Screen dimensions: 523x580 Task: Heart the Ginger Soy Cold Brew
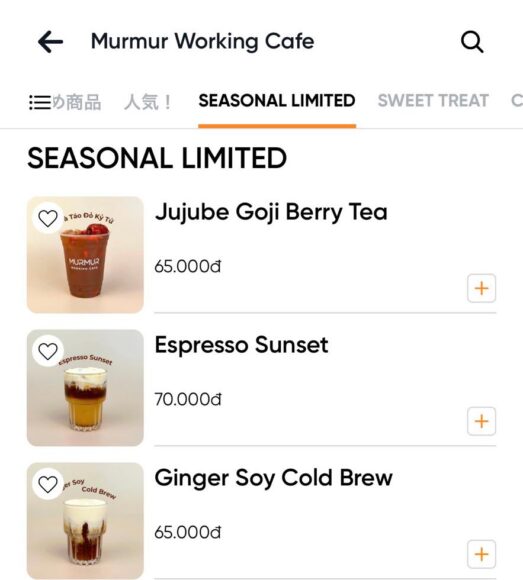[x=48, y=484]
